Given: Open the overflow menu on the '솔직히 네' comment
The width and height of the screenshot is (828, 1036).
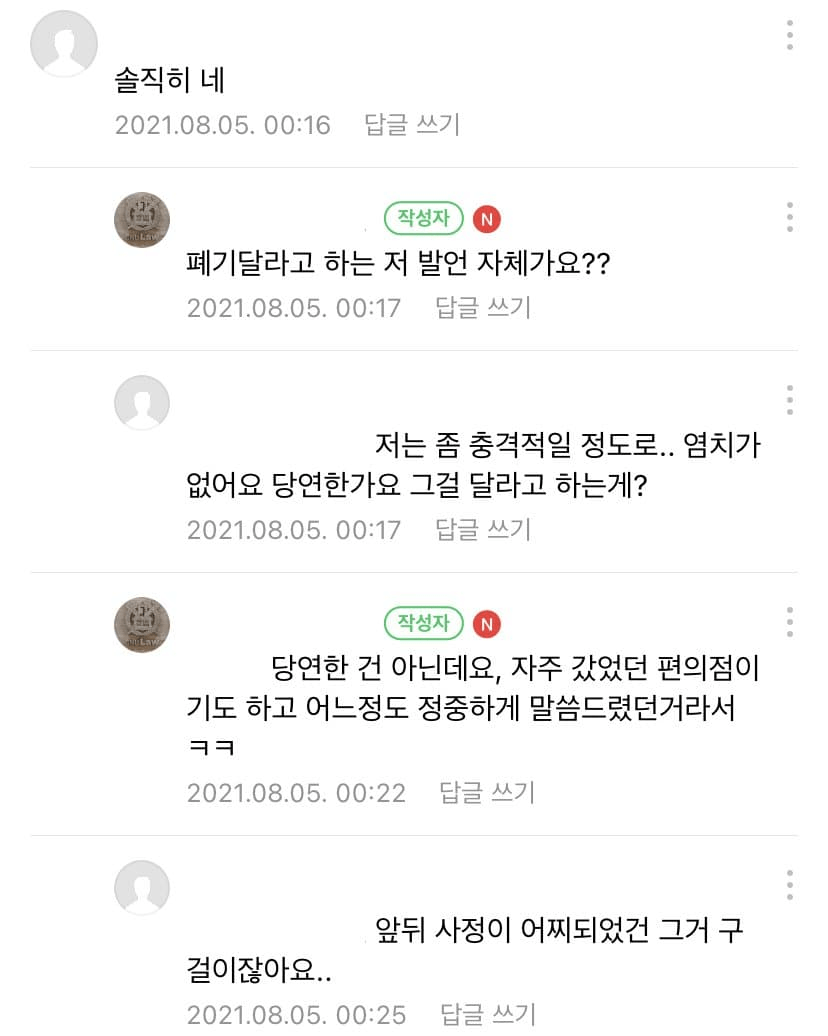Looking at the screenshot, I should tap(789, 35).
